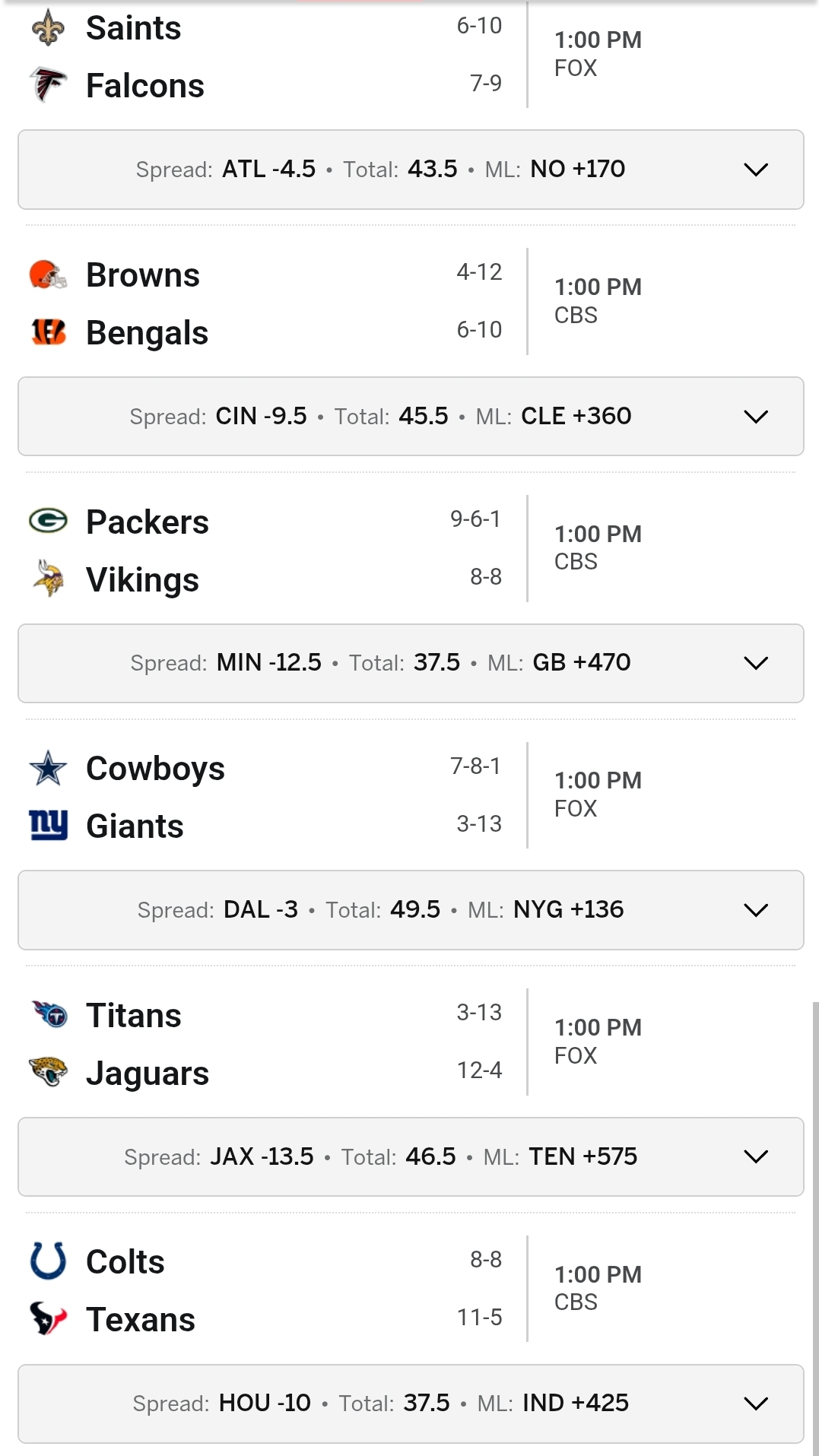This screenshot has height=1456, width=819.
Task: Open the Packers vs Vikings game
Action: click(x=411, y=550)
